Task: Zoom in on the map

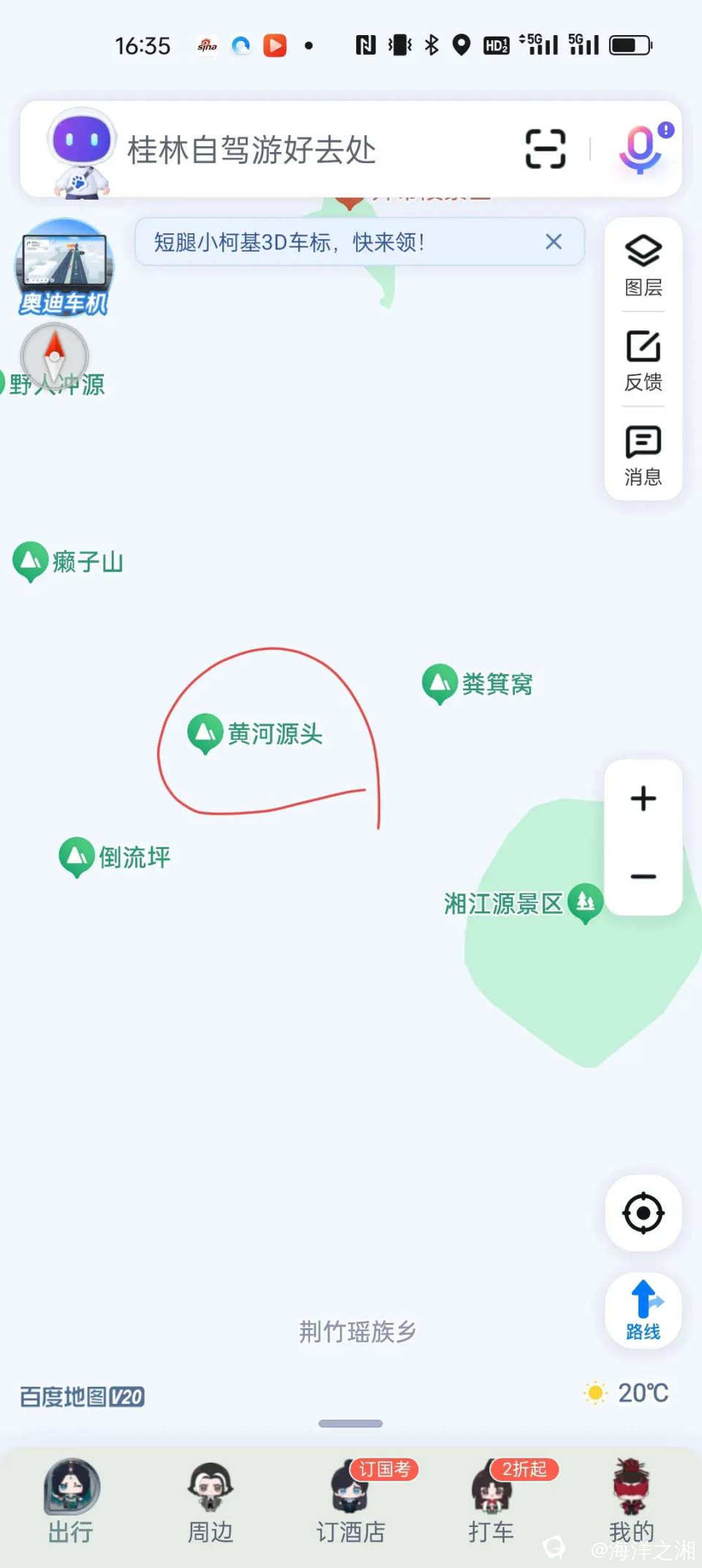Action: (x=643, y=799)
